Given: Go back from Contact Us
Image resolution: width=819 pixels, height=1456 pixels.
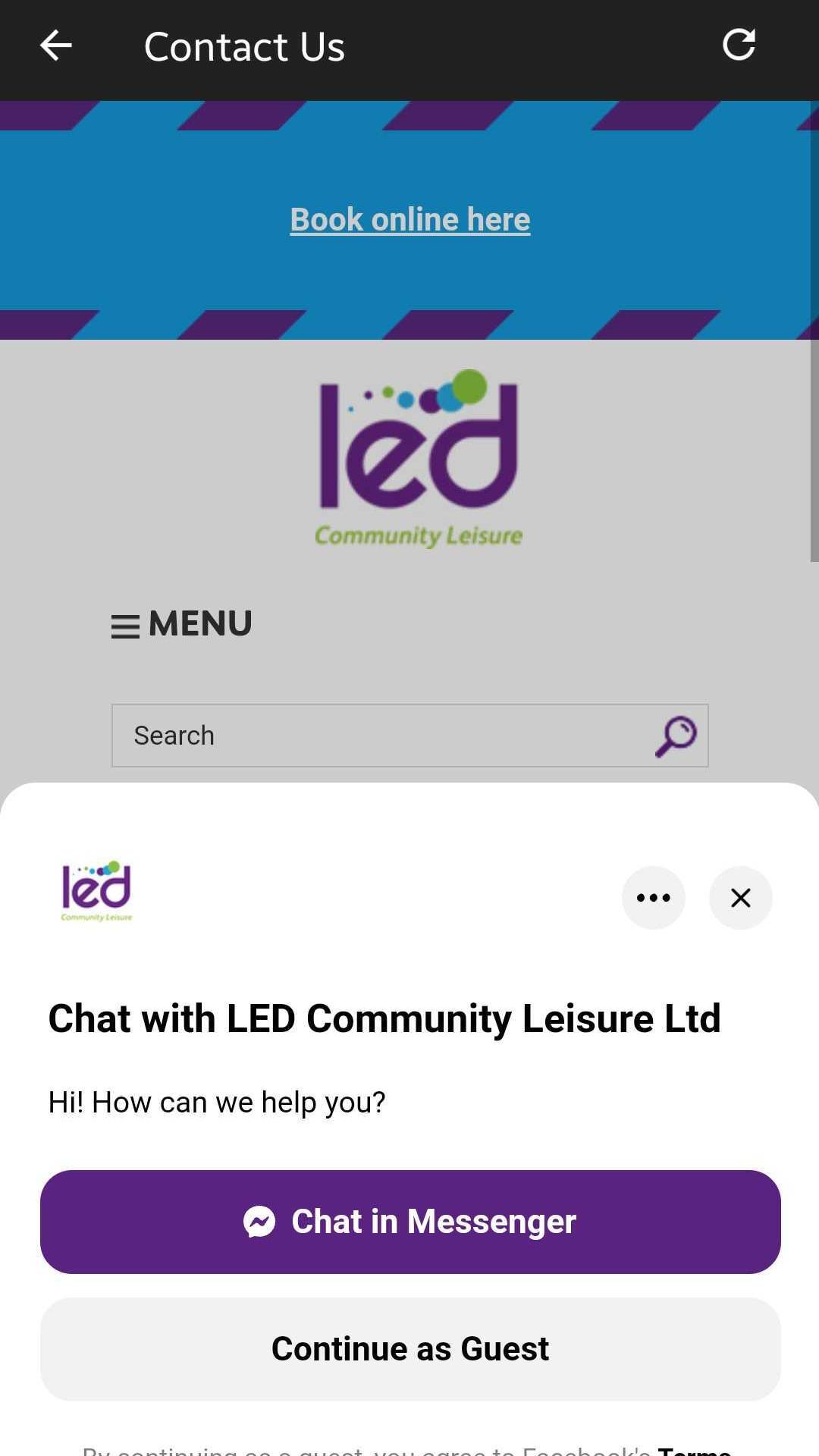Looking at the screenshot, I should pos(55,45).
